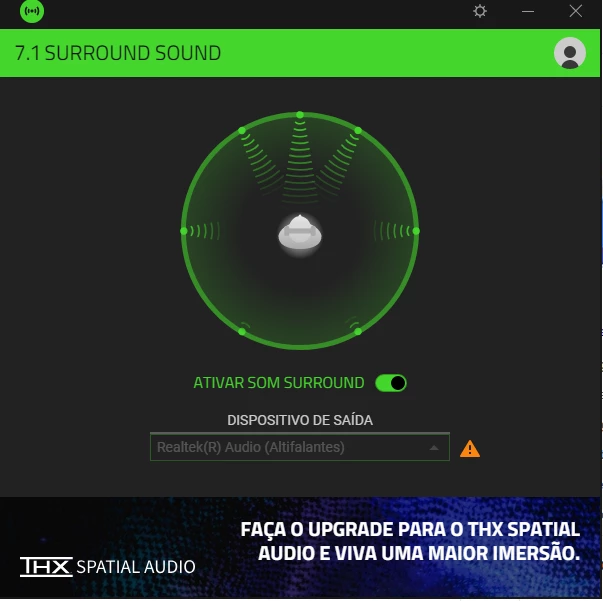Toggle off Ativar Som Surround
The width and height of the screenshot is (603, 601).
pyautogui.click(x=391, y=383)
